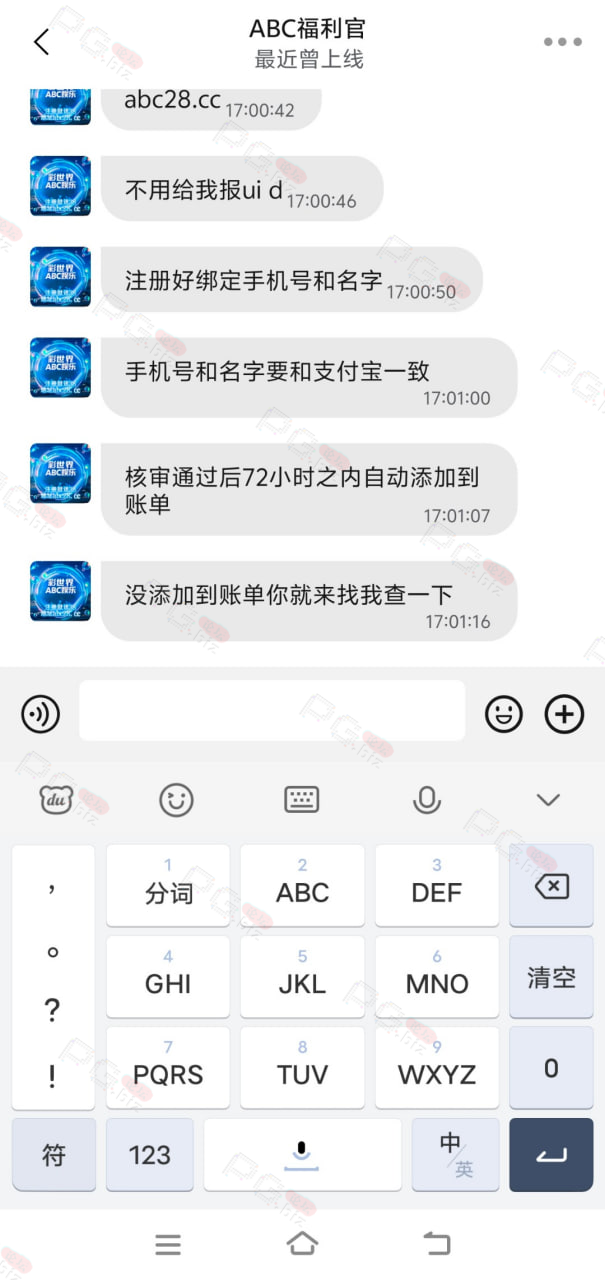Switch to the 123 number keypad
This screenshot has height=1280, width=605.
pyautogui.click(x=150, y=1155)
